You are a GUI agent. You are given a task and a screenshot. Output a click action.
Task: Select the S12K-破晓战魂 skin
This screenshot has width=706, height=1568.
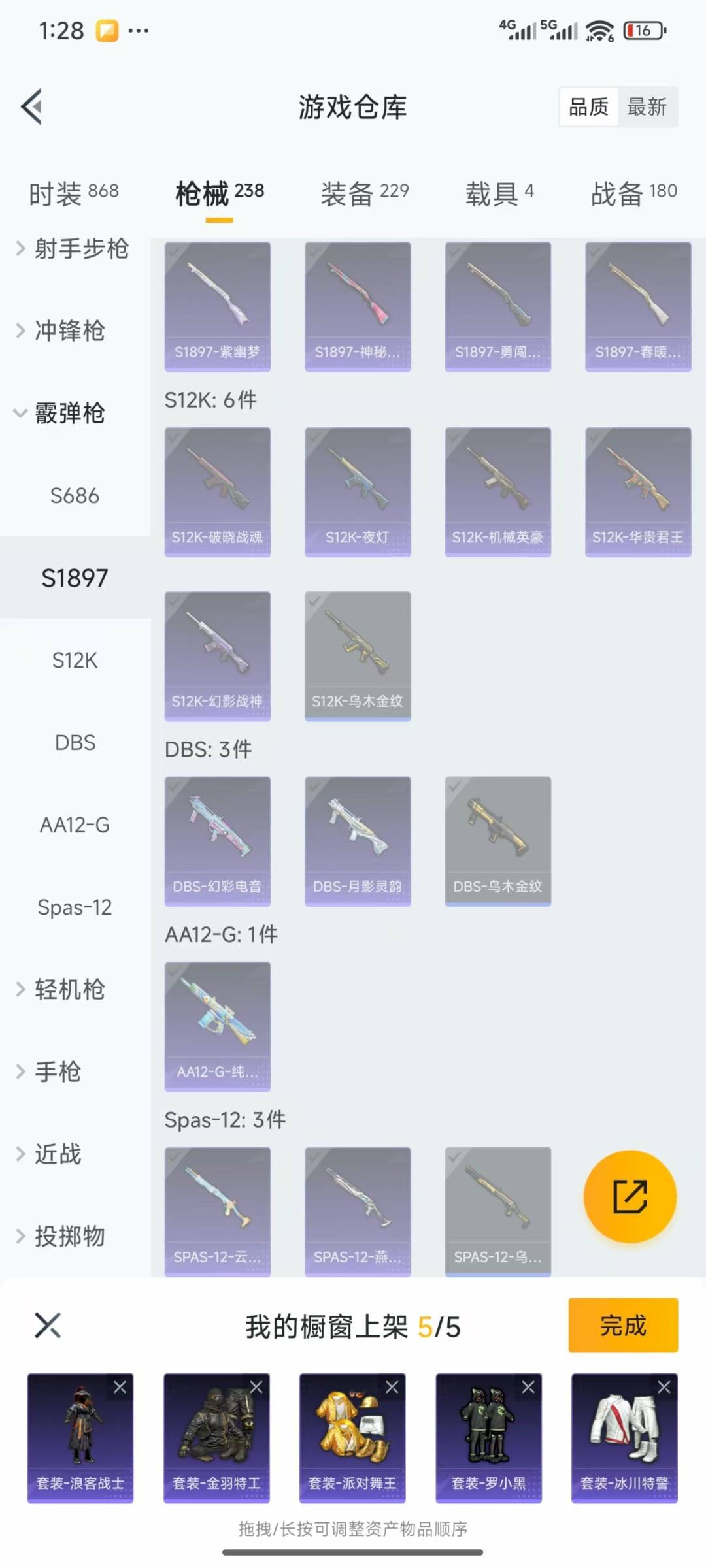click(x=217, y=491)
